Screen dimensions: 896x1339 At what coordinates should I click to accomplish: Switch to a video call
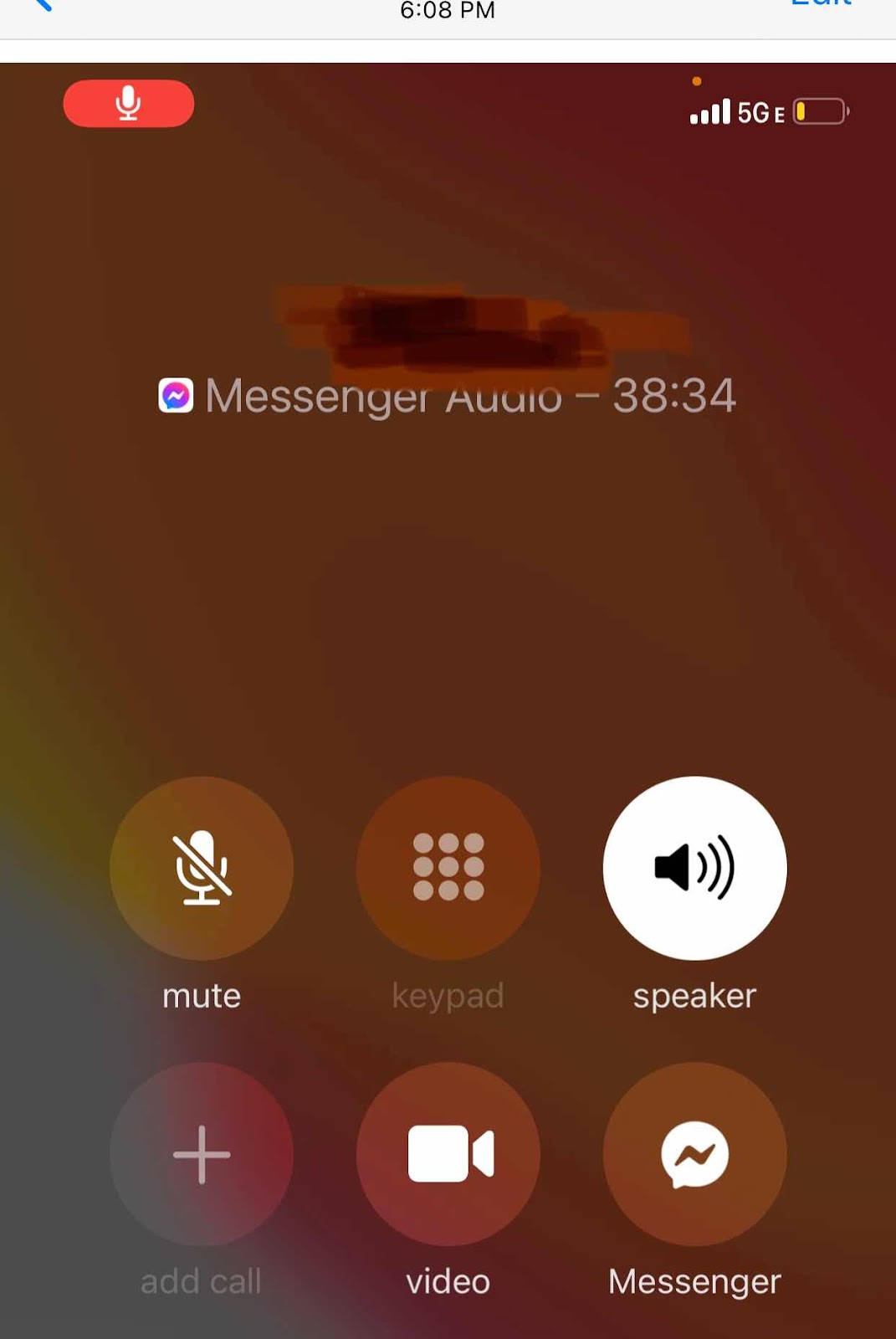(x=448, y=1153)
